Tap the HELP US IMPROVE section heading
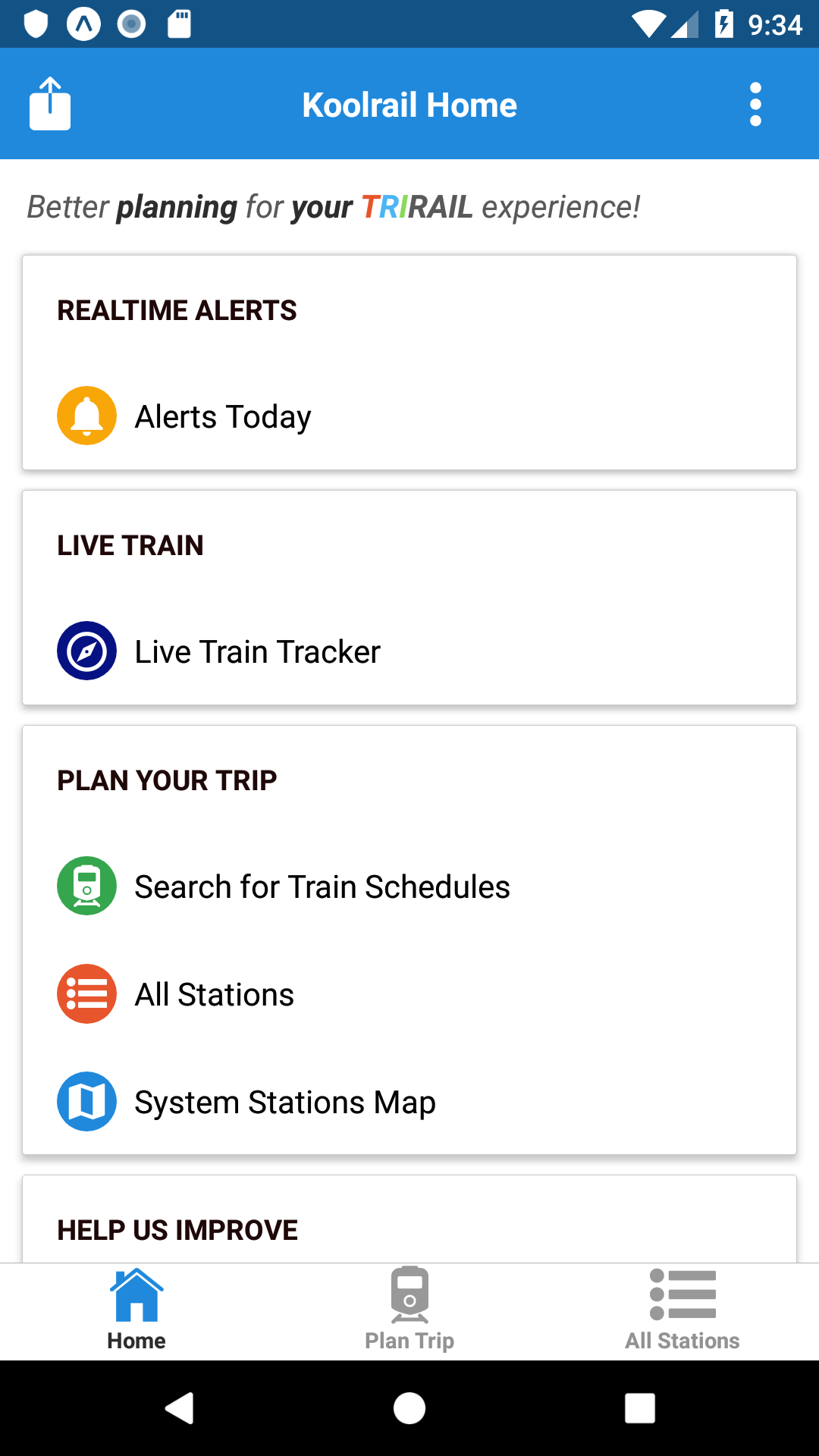This screenshot has height=1456, width=819. point(177,1228)
